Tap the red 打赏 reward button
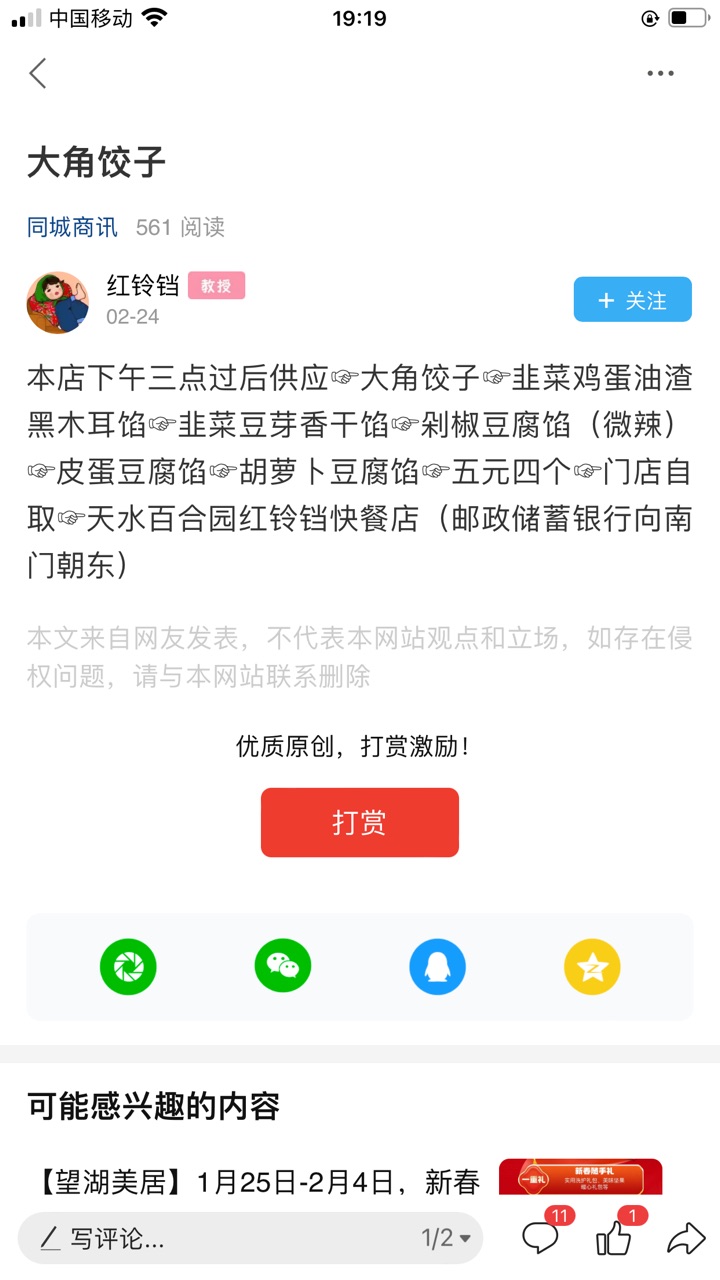720x1280 pixels. 360,822
